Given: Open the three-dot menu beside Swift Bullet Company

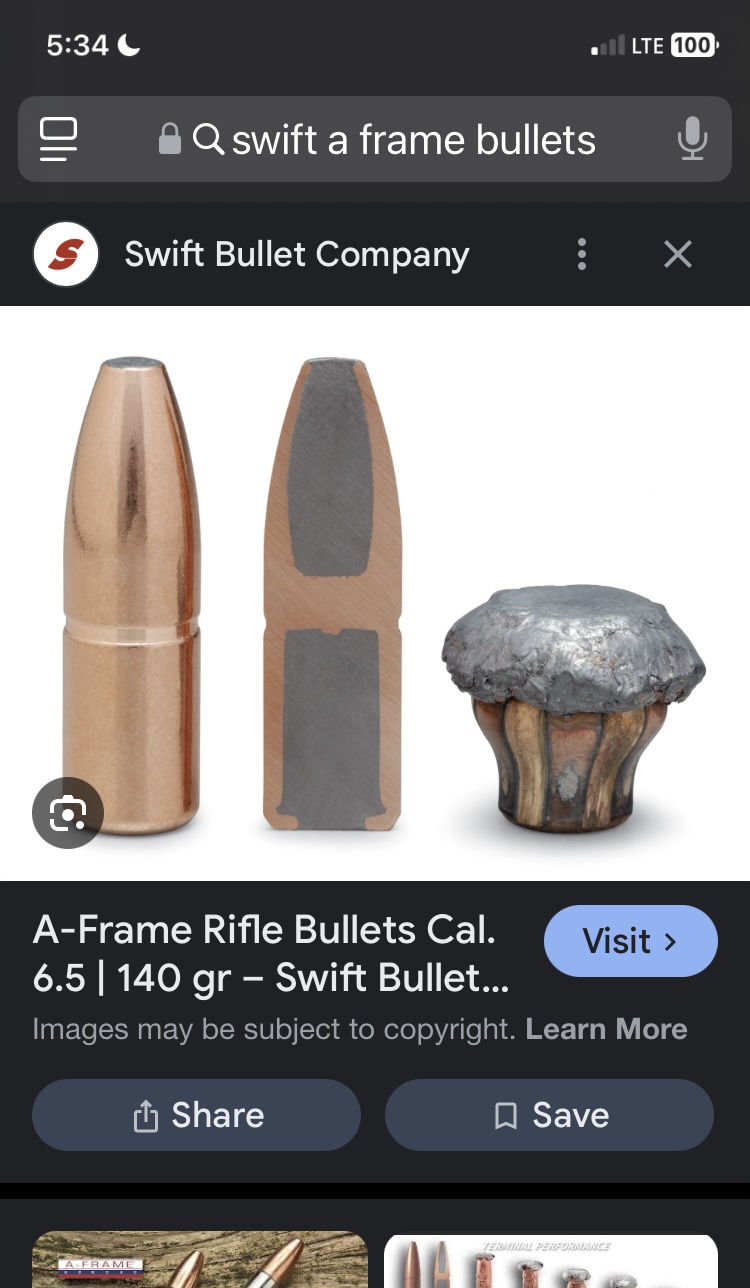Looking at the screenshot, I should click(582, 255).
